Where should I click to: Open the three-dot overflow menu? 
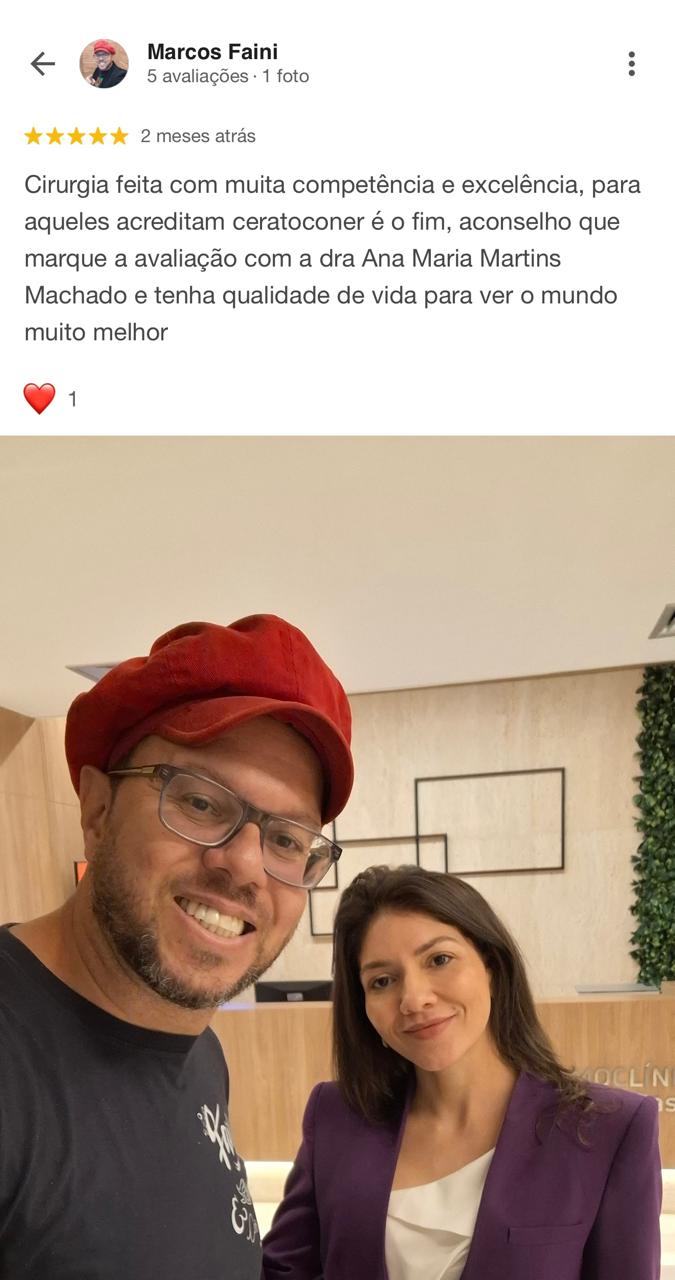point(631,64)
